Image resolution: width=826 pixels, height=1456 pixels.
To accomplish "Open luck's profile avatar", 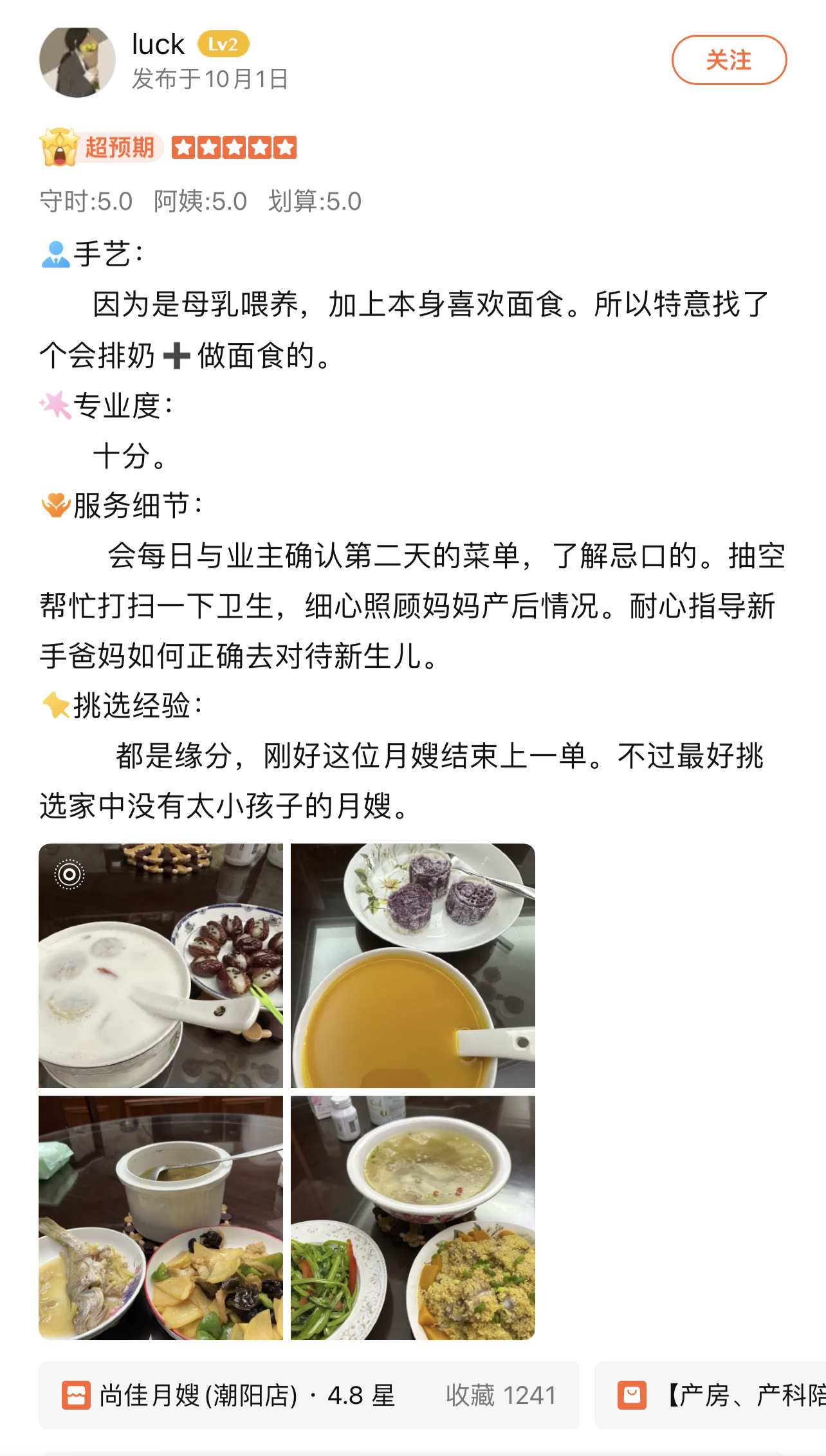I will (x=77, y=62).
